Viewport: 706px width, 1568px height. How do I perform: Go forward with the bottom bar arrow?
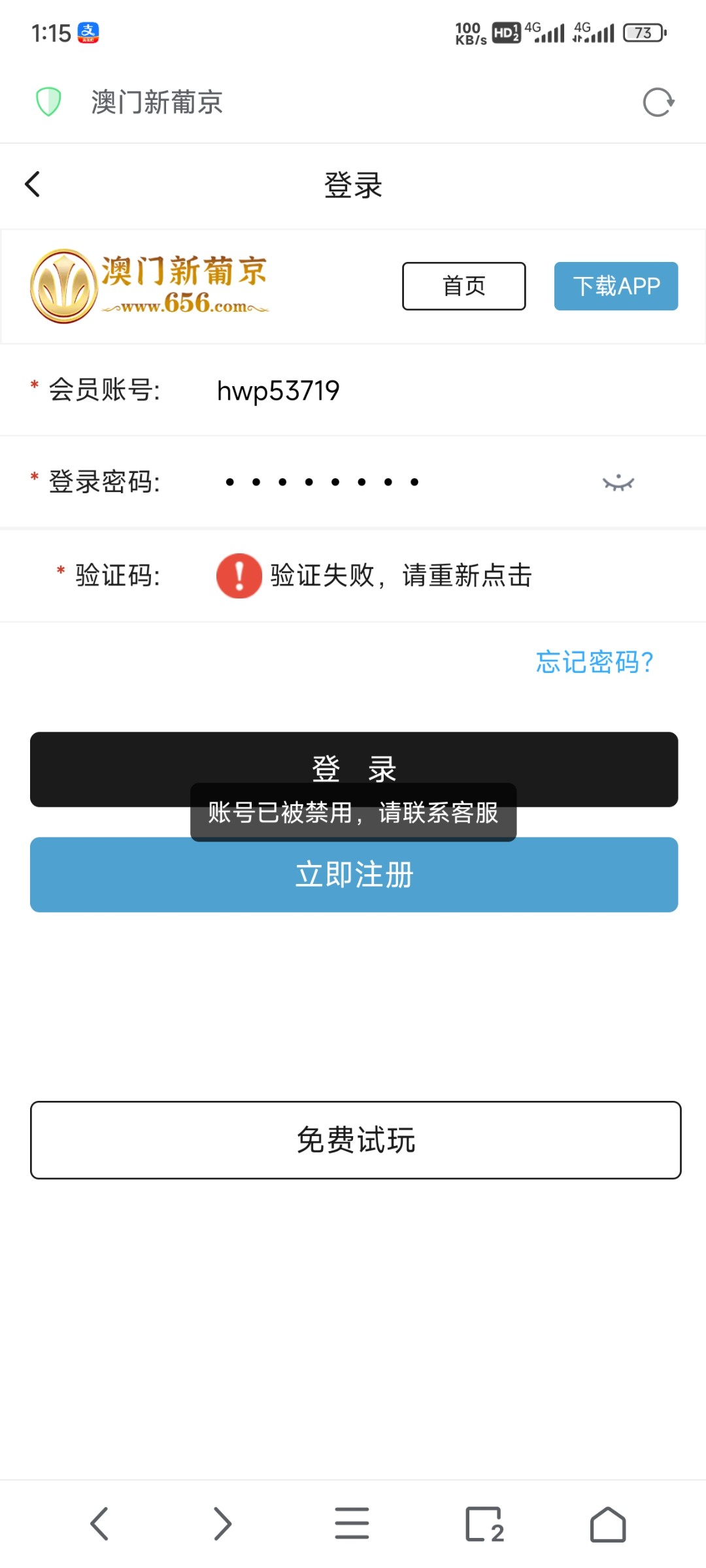(x=222, y=1524)
